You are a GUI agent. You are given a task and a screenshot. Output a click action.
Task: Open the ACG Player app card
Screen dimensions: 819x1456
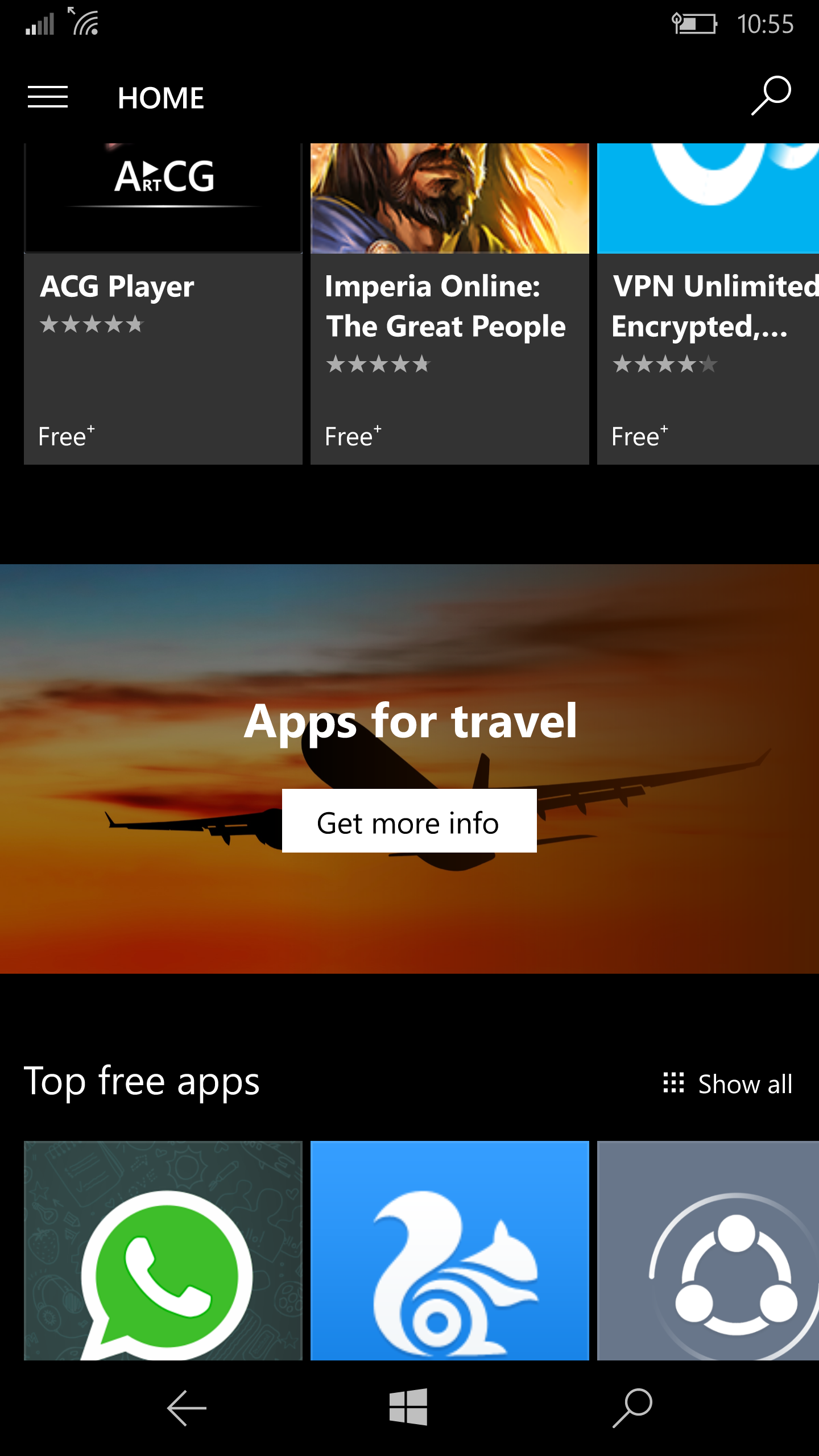(163, 304)
